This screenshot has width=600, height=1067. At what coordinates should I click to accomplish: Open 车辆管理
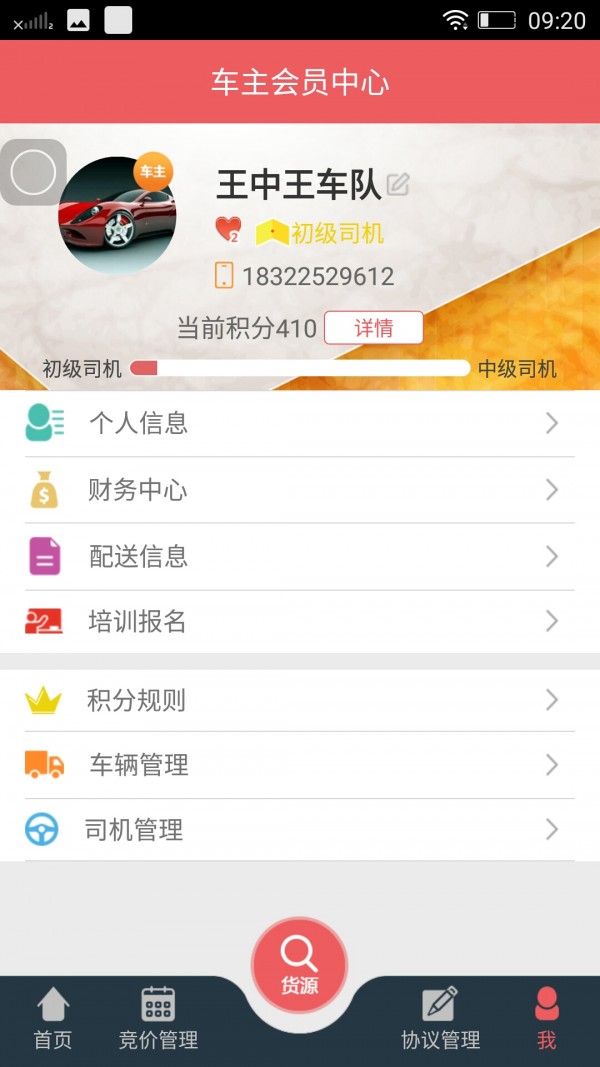(300, 765)
